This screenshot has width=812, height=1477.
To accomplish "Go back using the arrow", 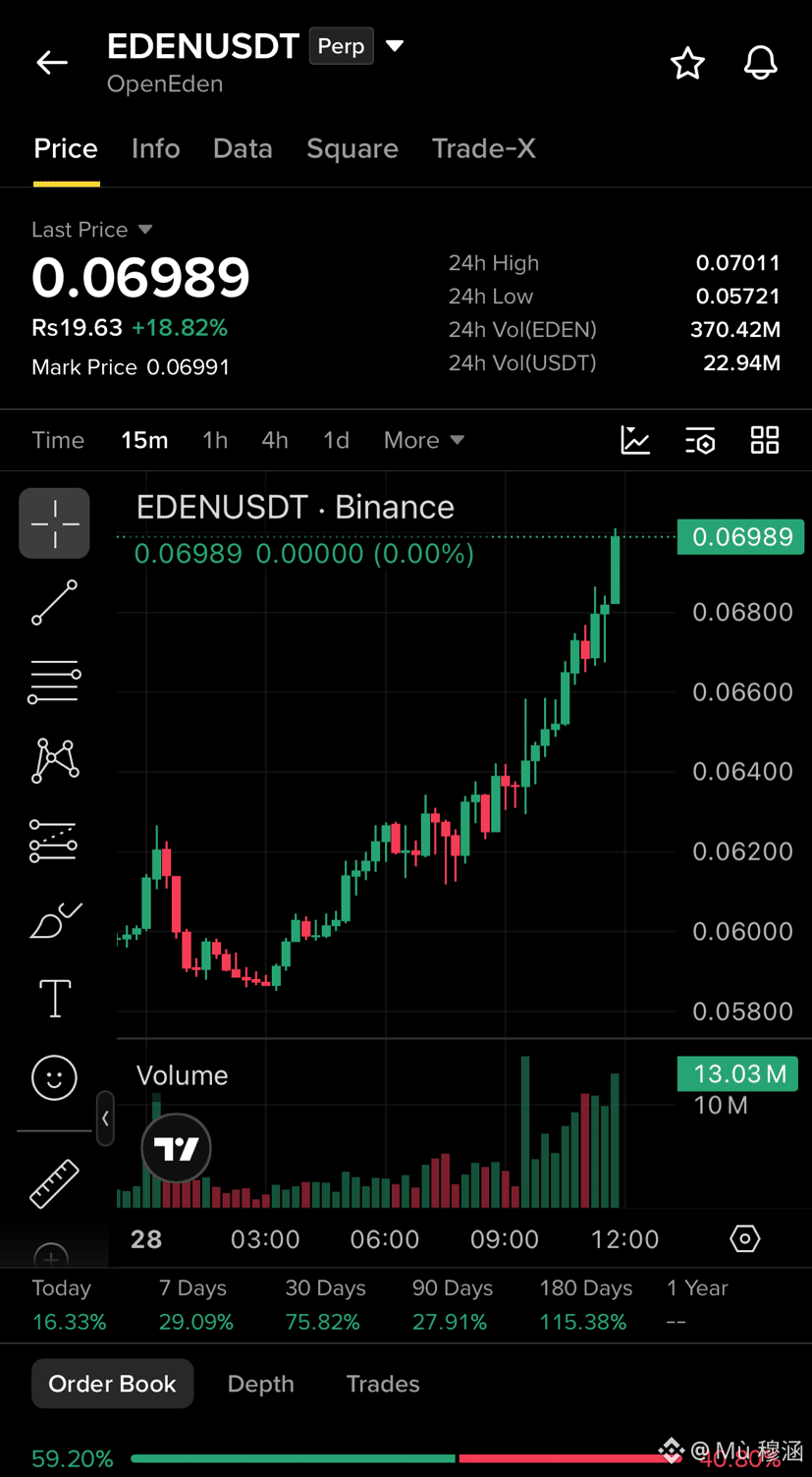I will (x=52, y=63).
